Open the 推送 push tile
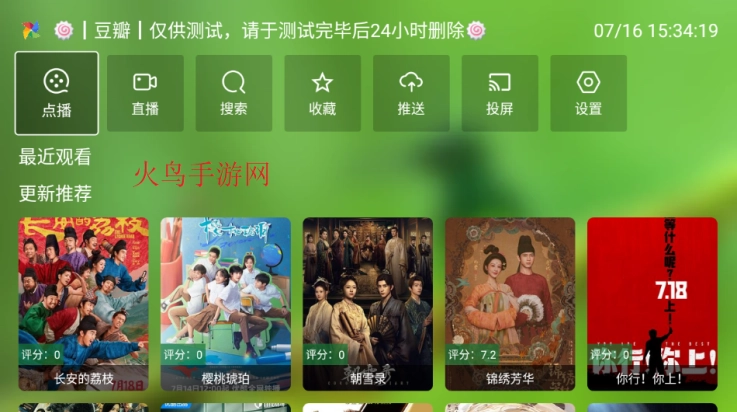 pyautogui.click(x=411, y=93)
